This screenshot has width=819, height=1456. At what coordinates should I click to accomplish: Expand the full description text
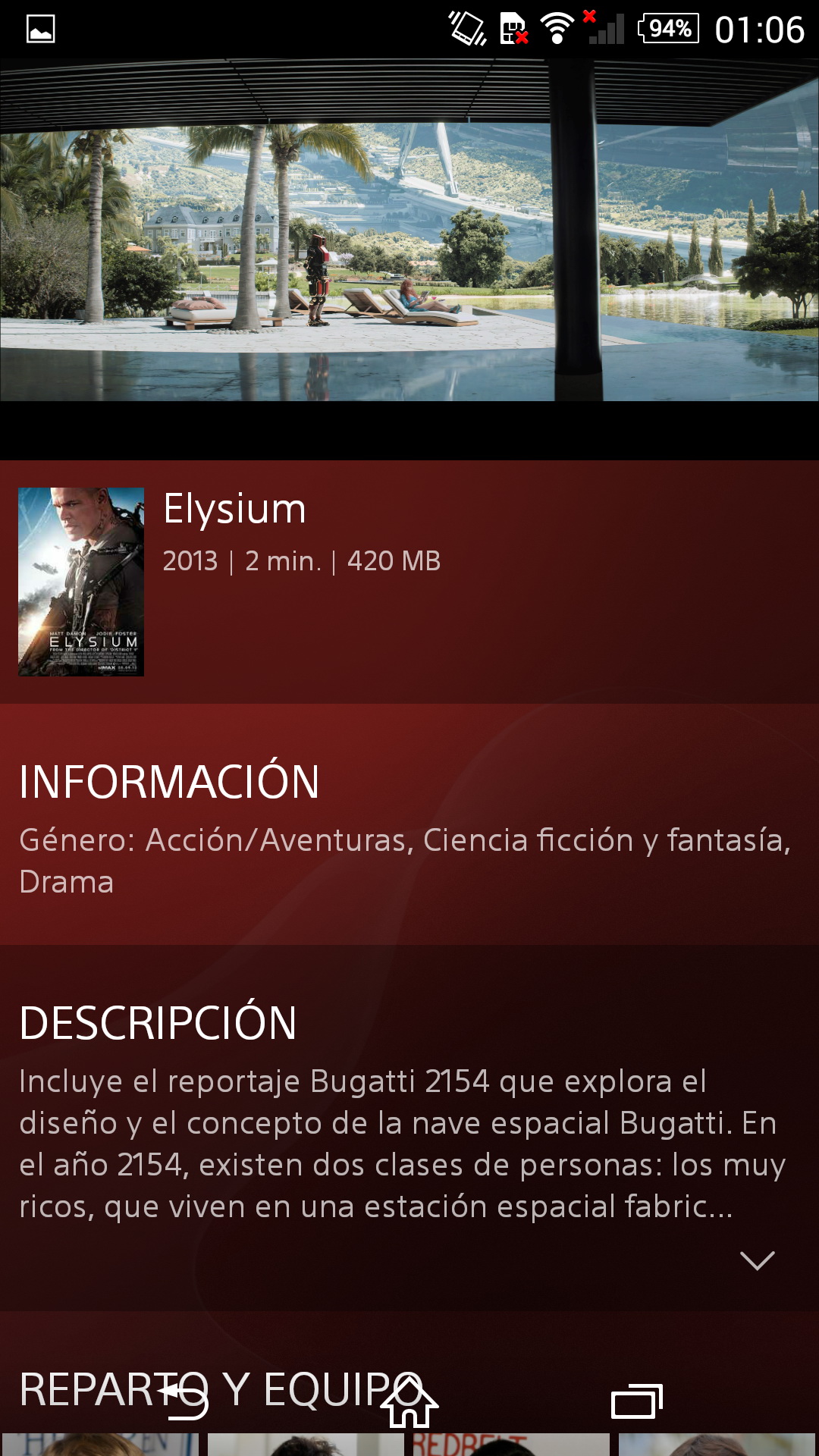click(x=756, y=1260)
